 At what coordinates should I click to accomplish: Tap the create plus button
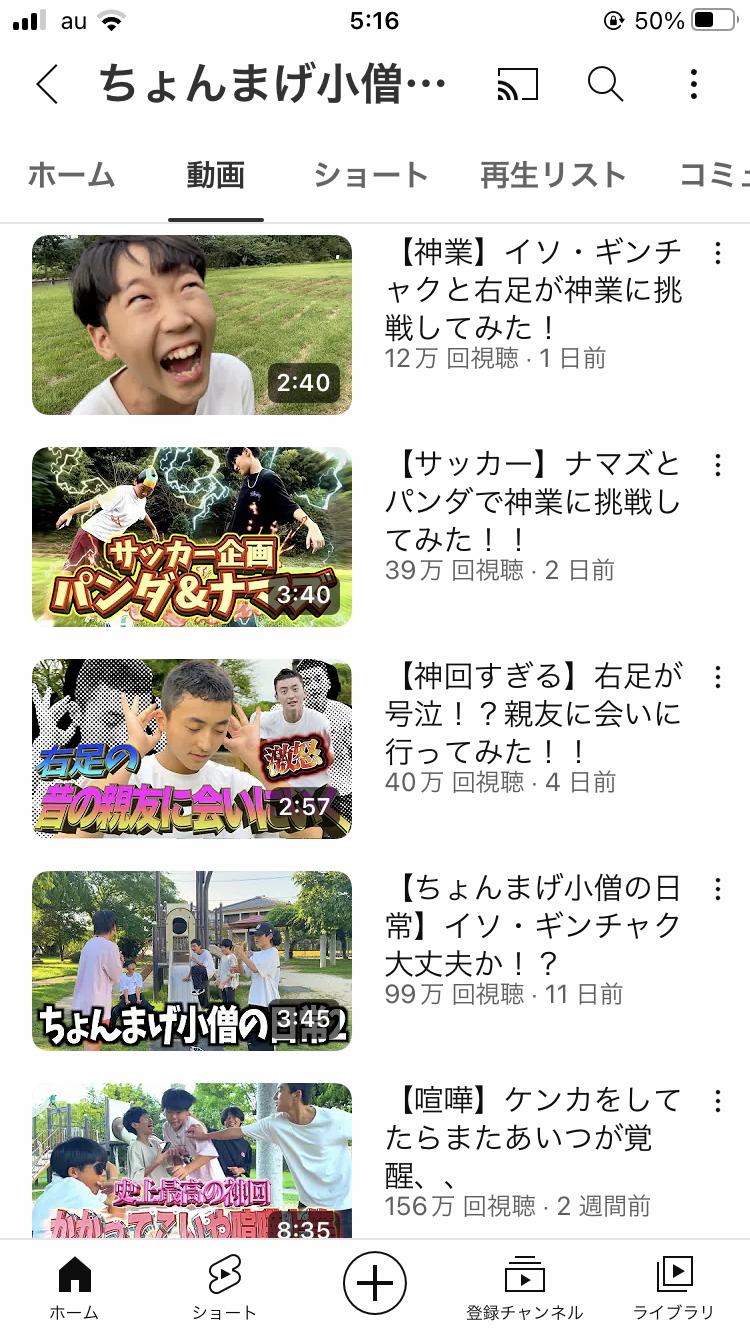tap(375, 1282)
